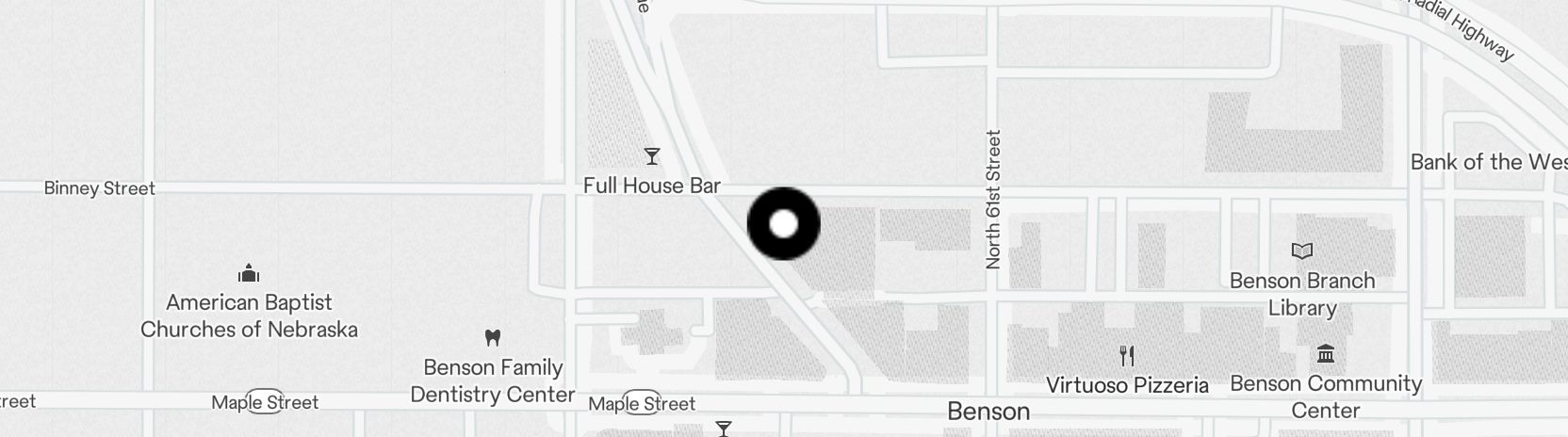Image resolution: width=1568 pixels, height=437 pixels.
Task: Select Benson Family Dentistry Center marker
Action: [492, 338]
